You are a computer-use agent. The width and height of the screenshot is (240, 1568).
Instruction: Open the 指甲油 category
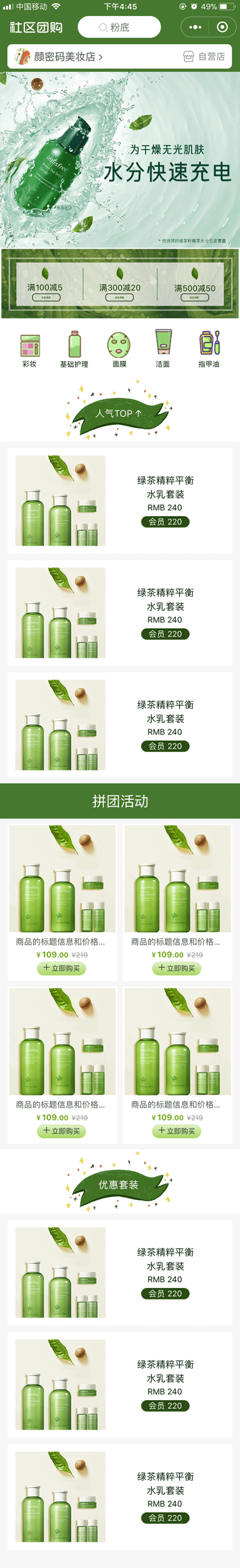209,350
